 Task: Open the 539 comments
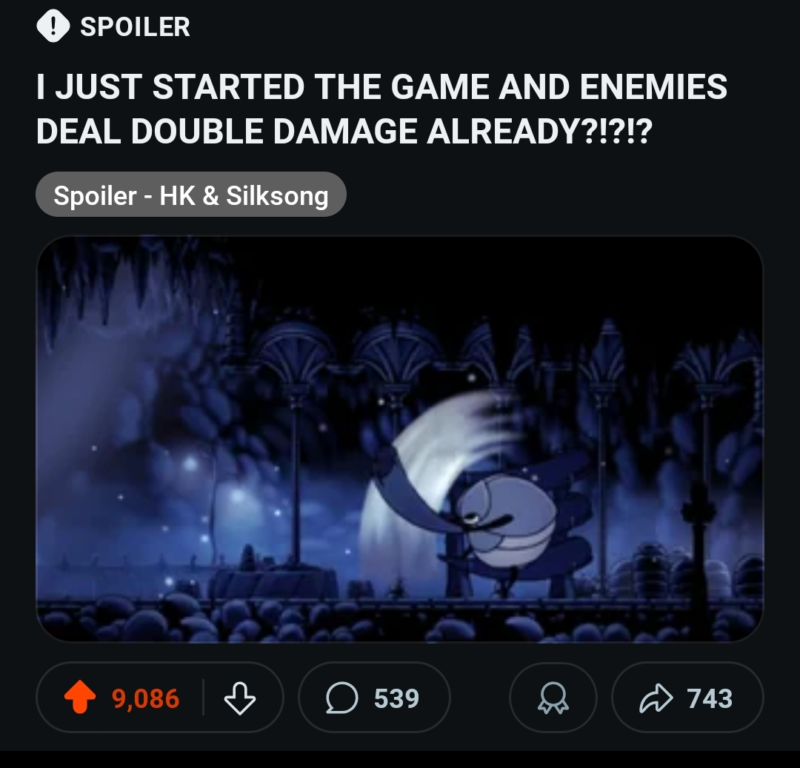tap(373, 698)
